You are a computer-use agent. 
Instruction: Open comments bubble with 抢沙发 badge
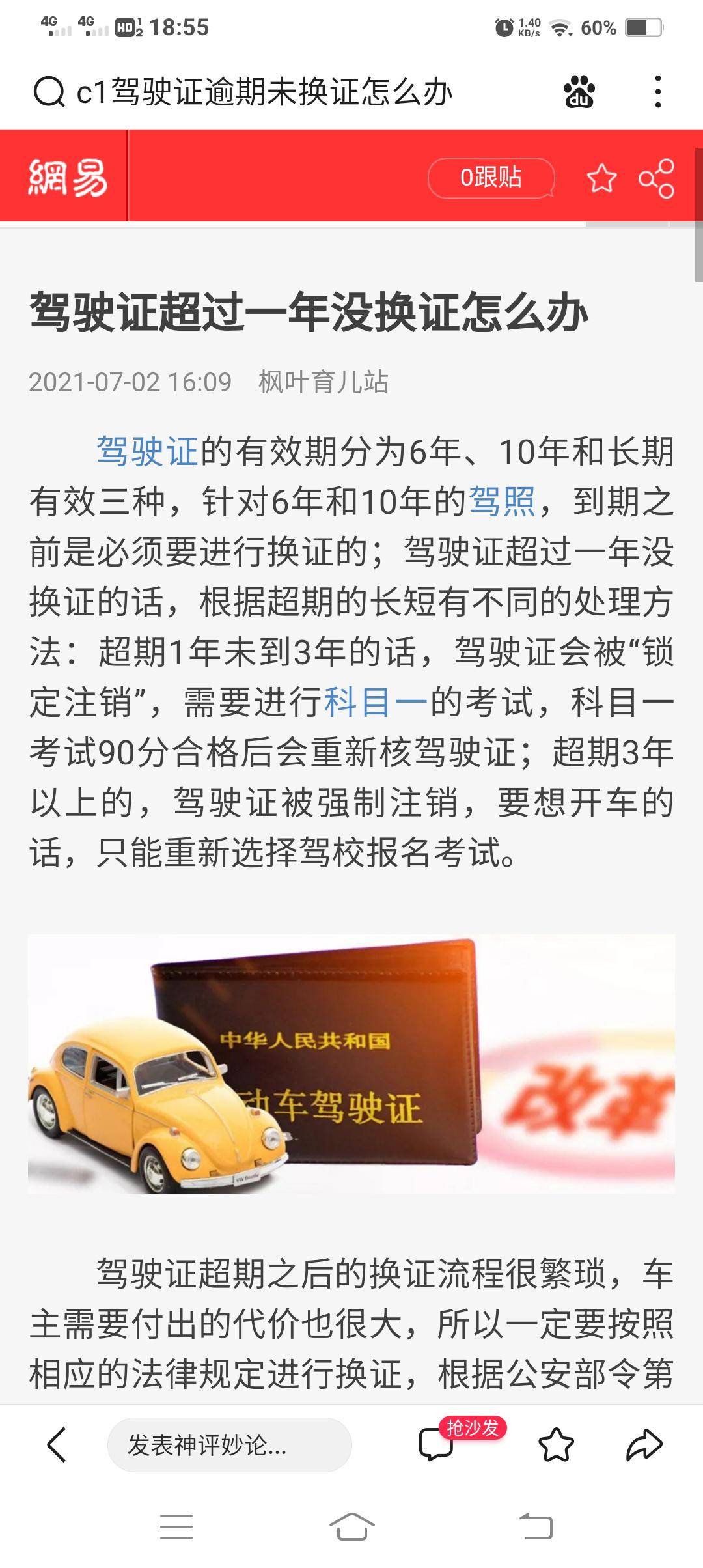click(436, 1444)
